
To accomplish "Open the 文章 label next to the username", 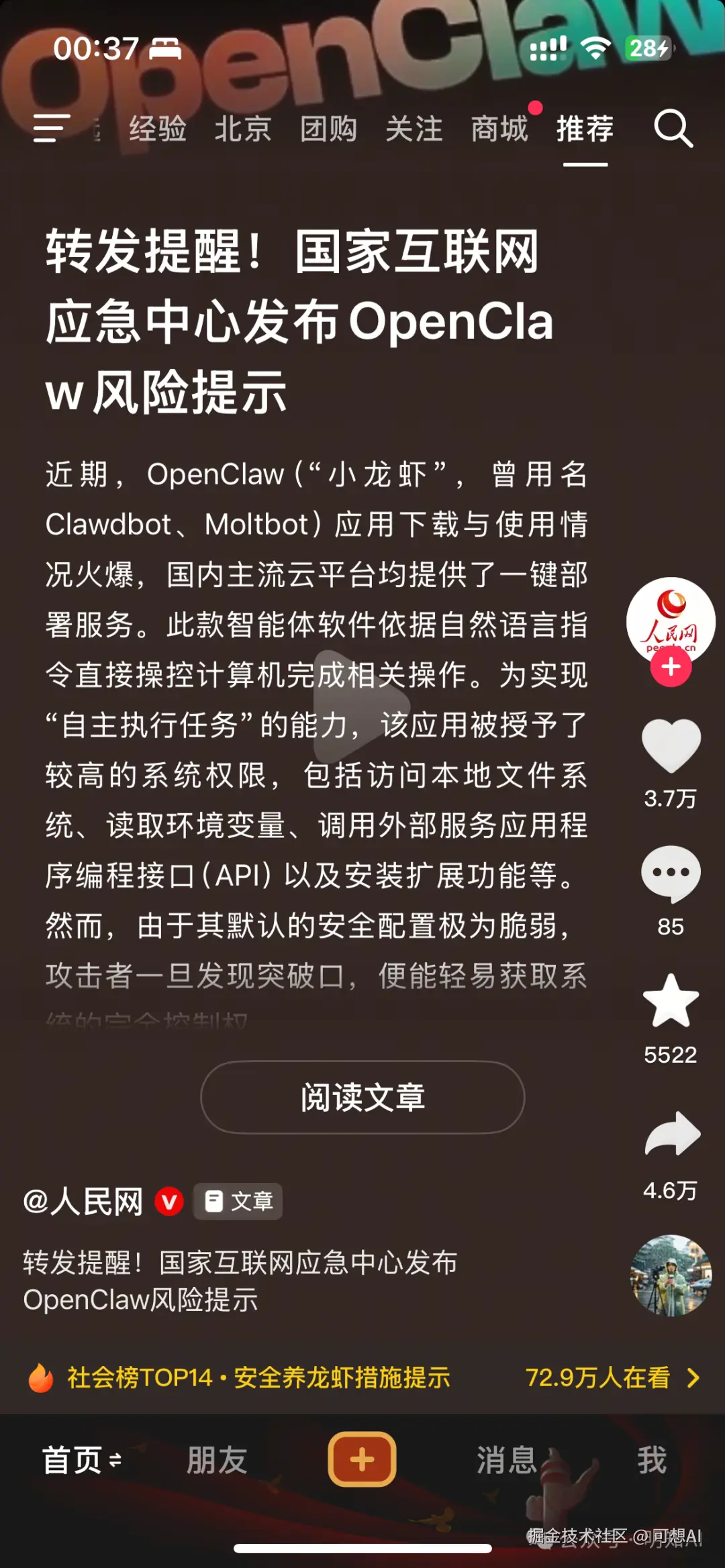I will pos(238,1202).
